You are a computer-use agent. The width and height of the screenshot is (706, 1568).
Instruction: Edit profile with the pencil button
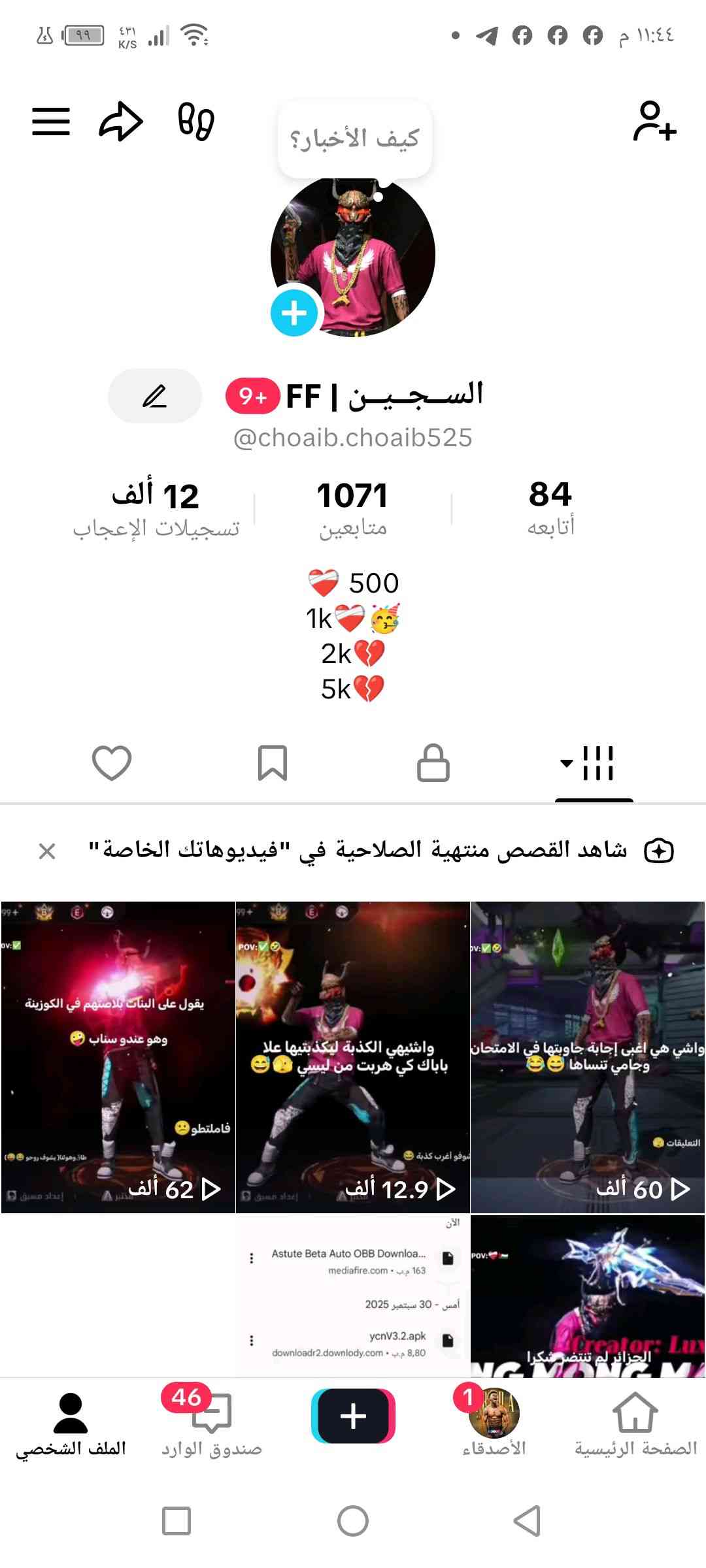pyautogui.click(x=155, y=396)
